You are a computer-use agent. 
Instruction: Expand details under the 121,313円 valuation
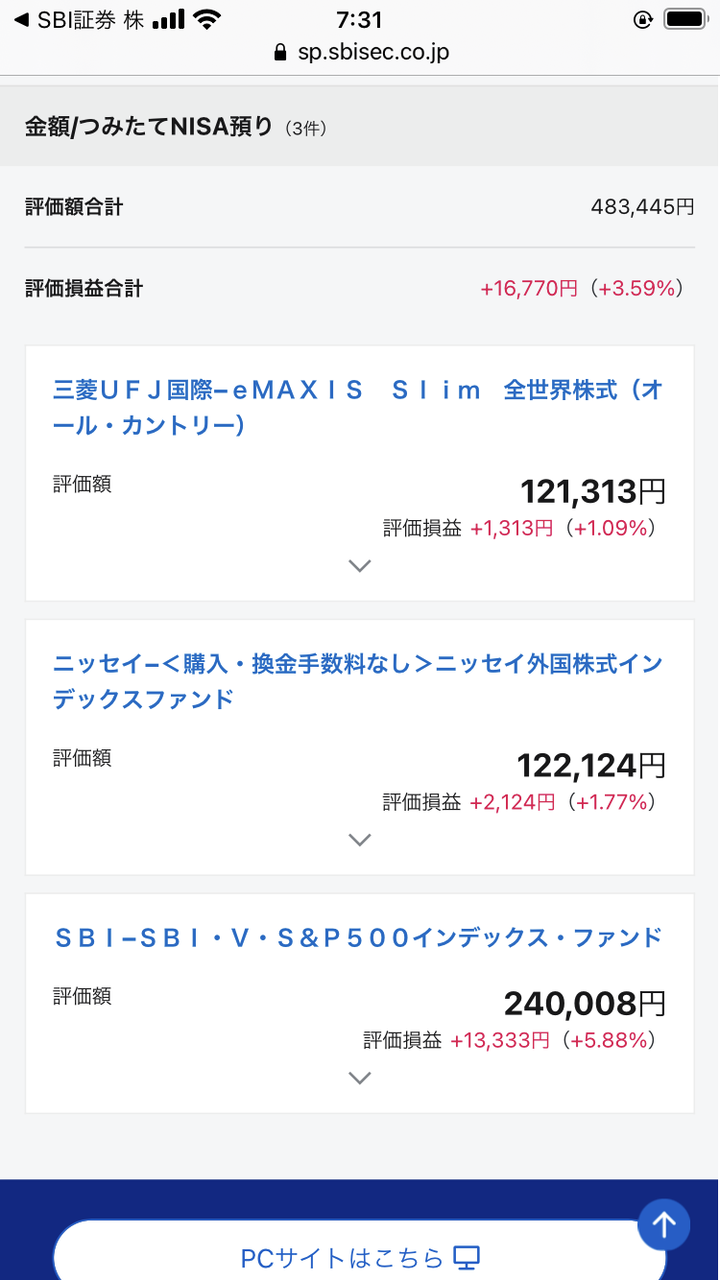(x=360, y=566)
